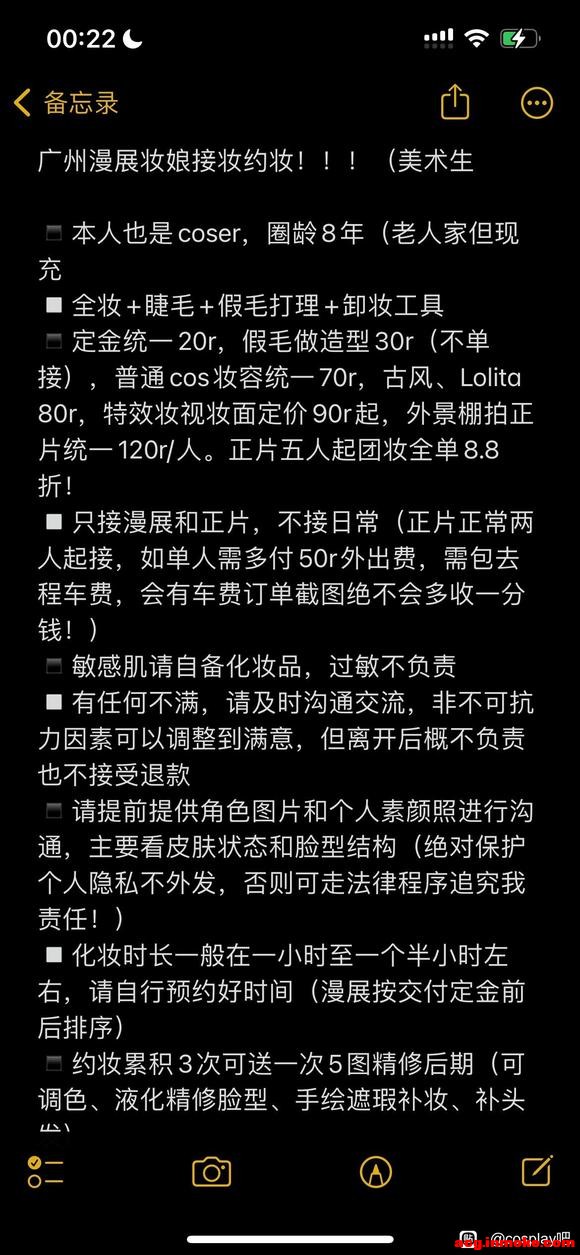Go back to the 备忘录 list
The width and height of the screenshot is (580, 1255).
coord(66,102)
